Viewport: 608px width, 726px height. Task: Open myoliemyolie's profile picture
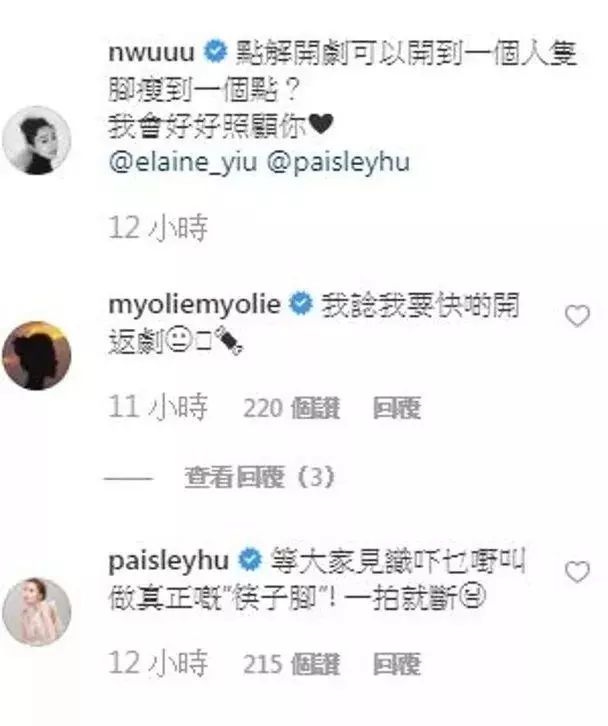pyautogui.click(x=38, y=353)
